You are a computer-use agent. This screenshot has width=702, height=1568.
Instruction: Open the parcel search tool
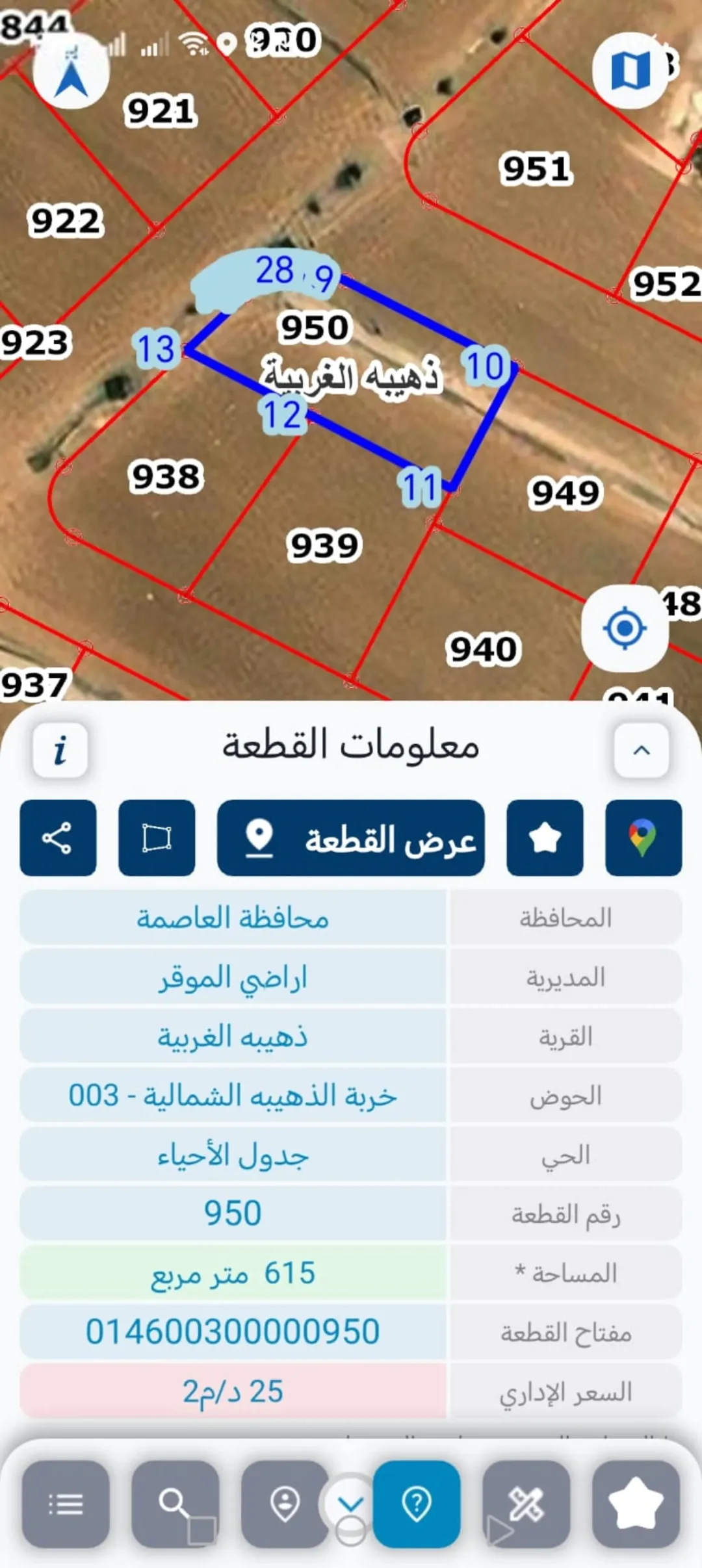coord(175,1504)
